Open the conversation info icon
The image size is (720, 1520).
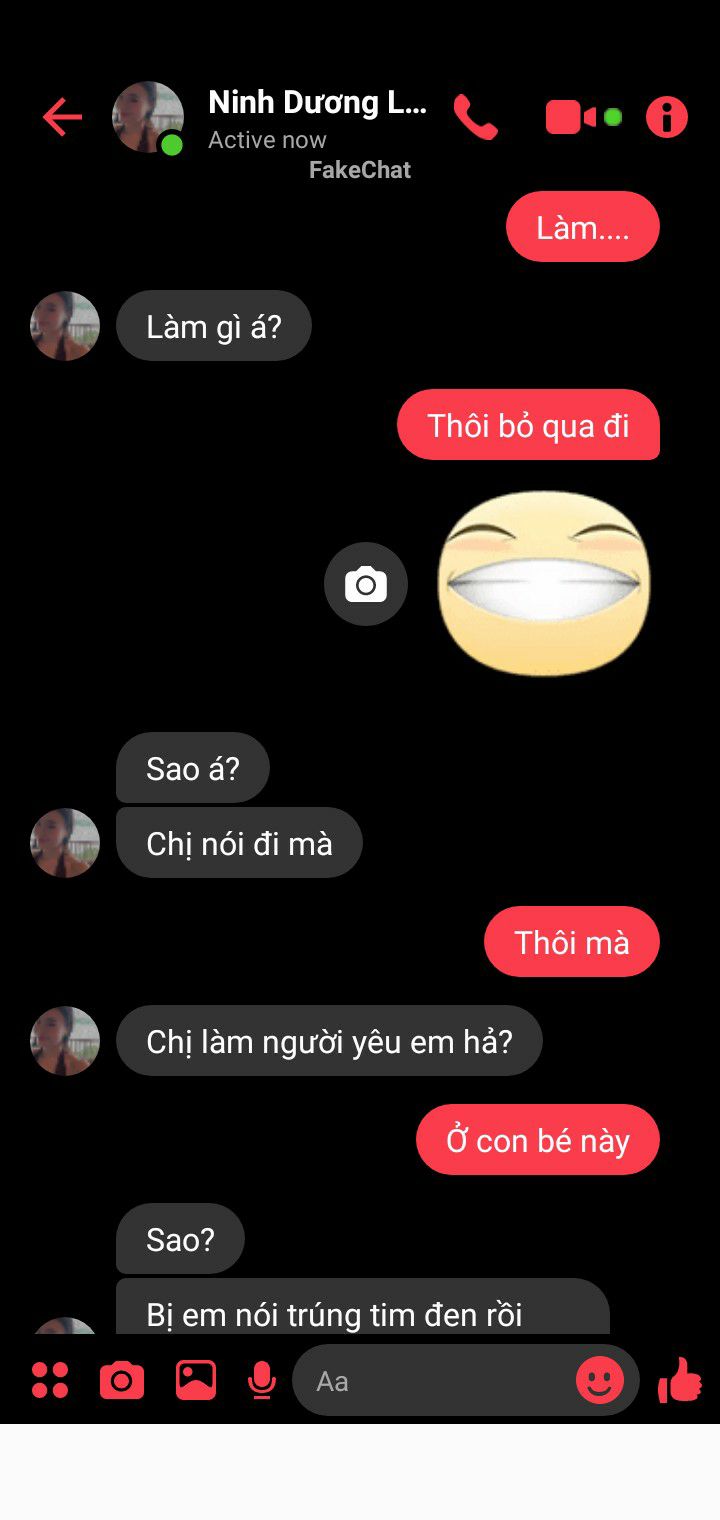coord(667,117)
